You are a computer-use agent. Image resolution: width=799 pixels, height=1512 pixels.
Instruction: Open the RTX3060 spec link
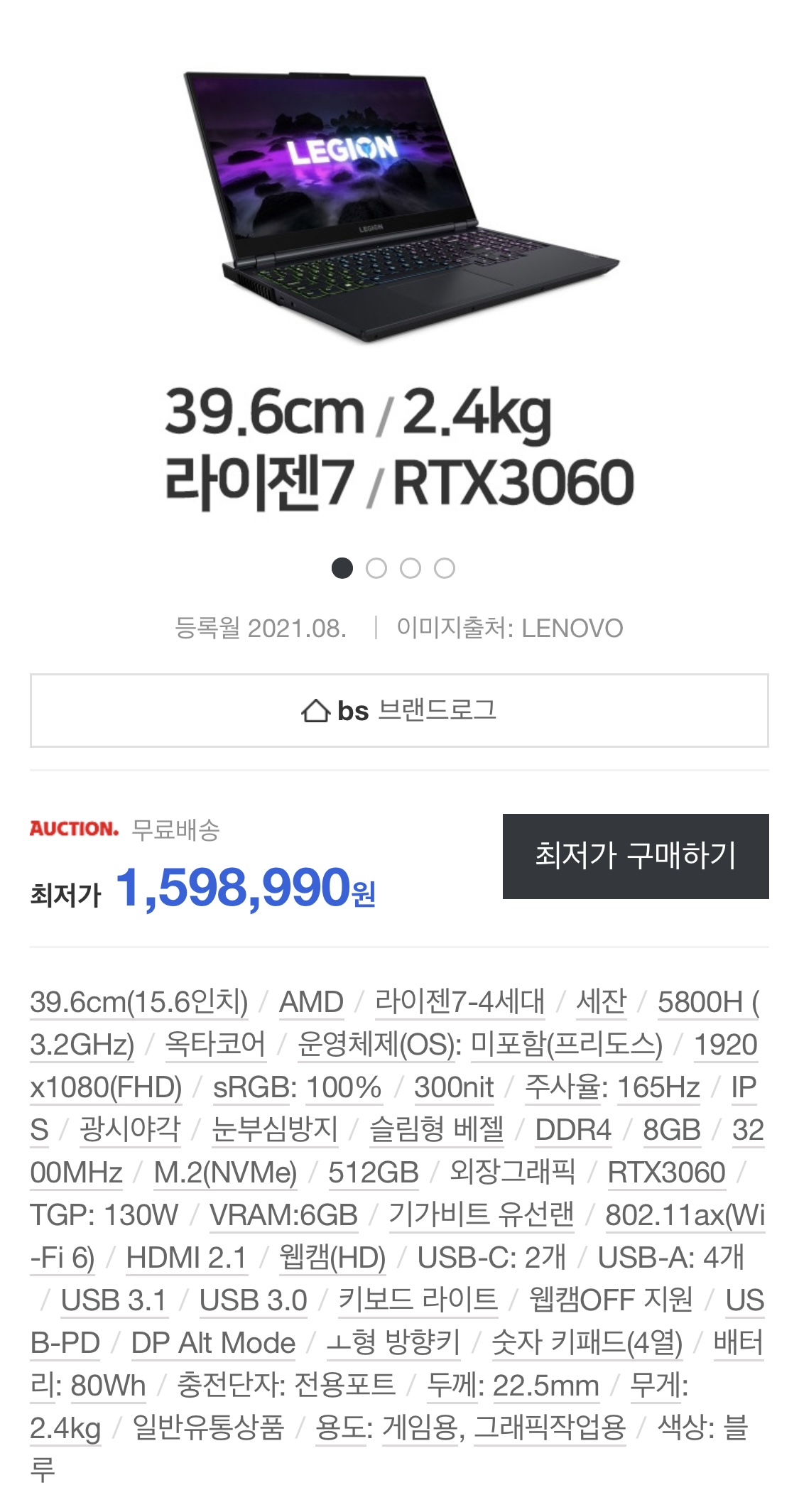tap(666, 1173)
